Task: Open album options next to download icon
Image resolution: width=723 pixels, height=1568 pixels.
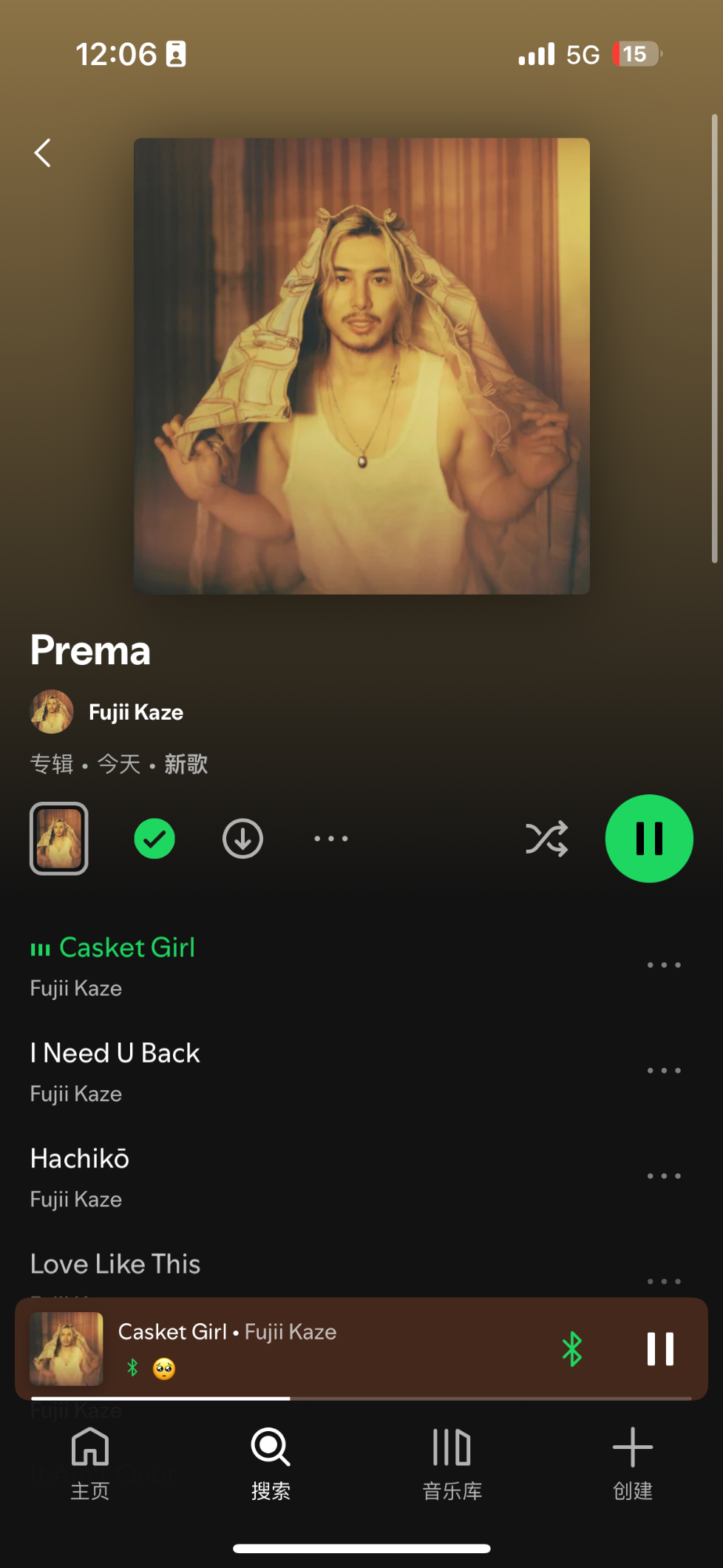Action: pyautogui.click(x=331, y=839)
